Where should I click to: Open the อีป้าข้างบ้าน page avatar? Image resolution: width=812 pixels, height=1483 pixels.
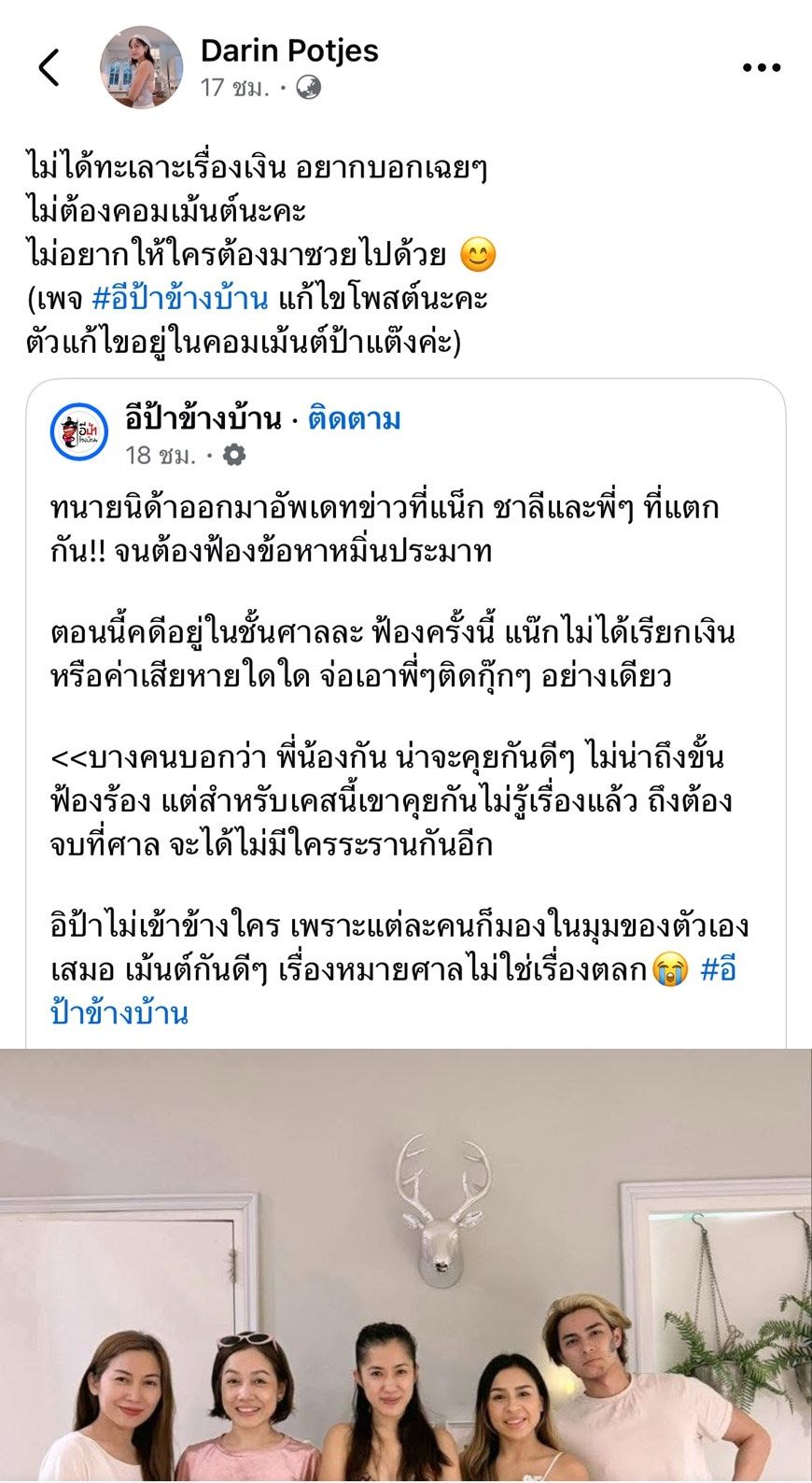(x=79, y=431)
